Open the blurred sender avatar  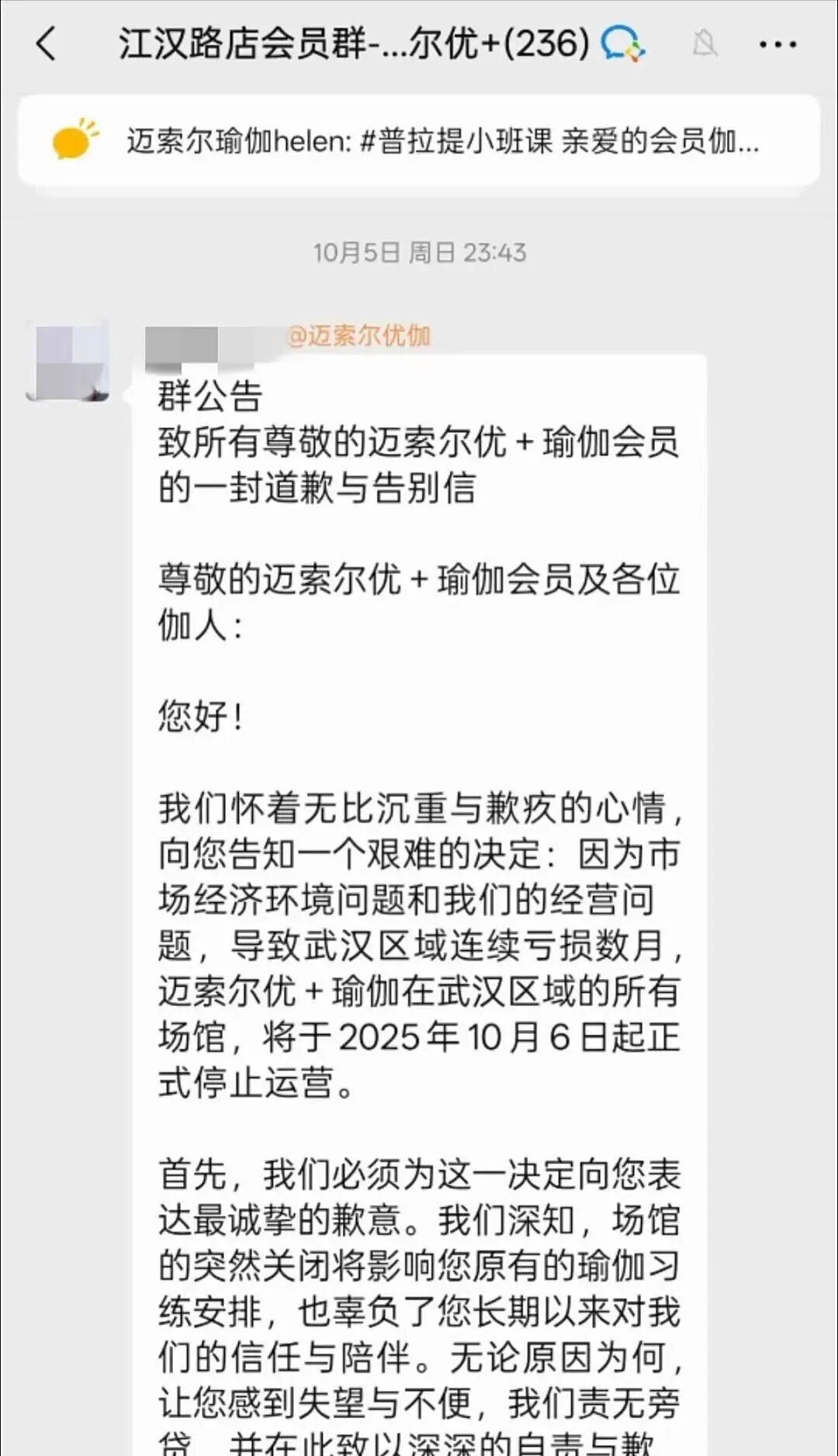68,361
